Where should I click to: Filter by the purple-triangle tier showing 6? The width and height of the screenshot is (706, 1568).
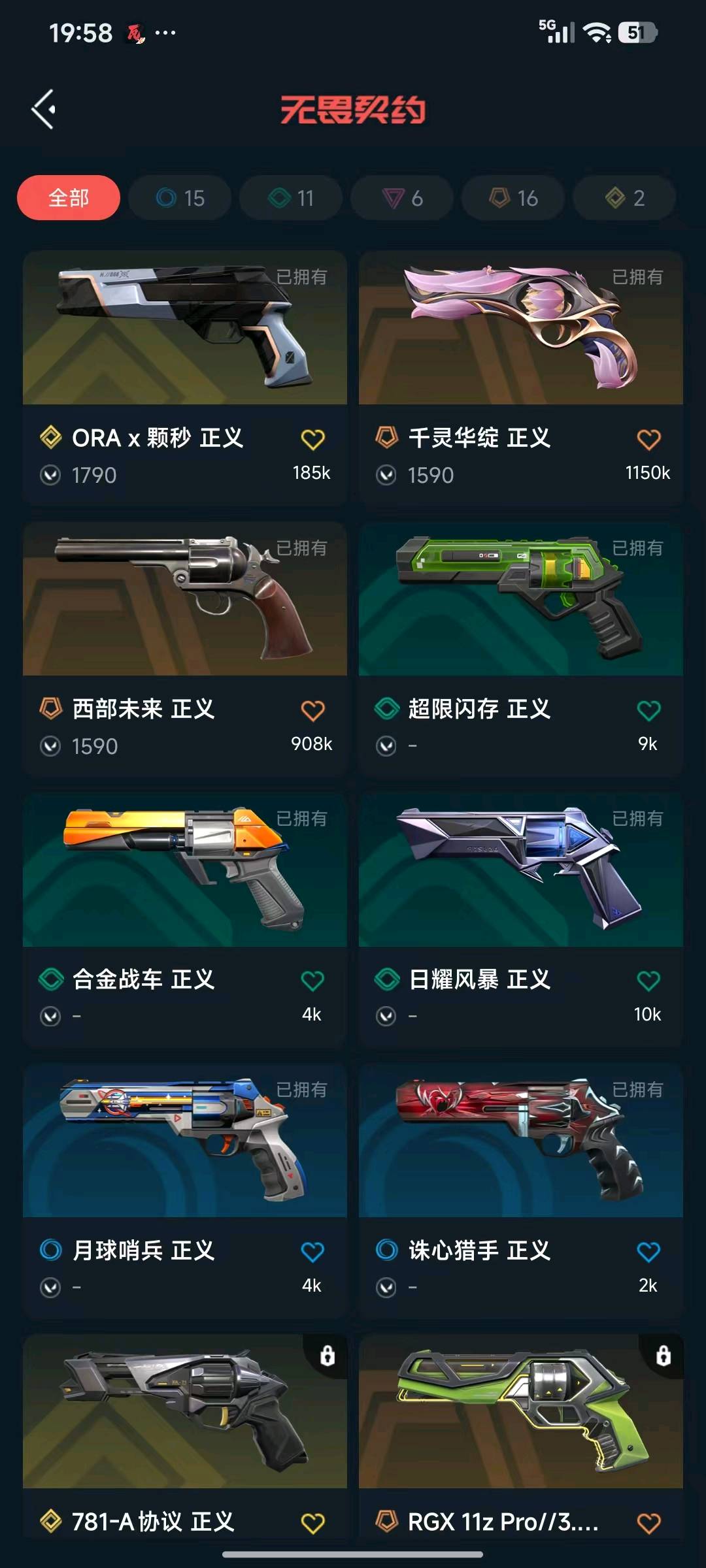[402, 198]
